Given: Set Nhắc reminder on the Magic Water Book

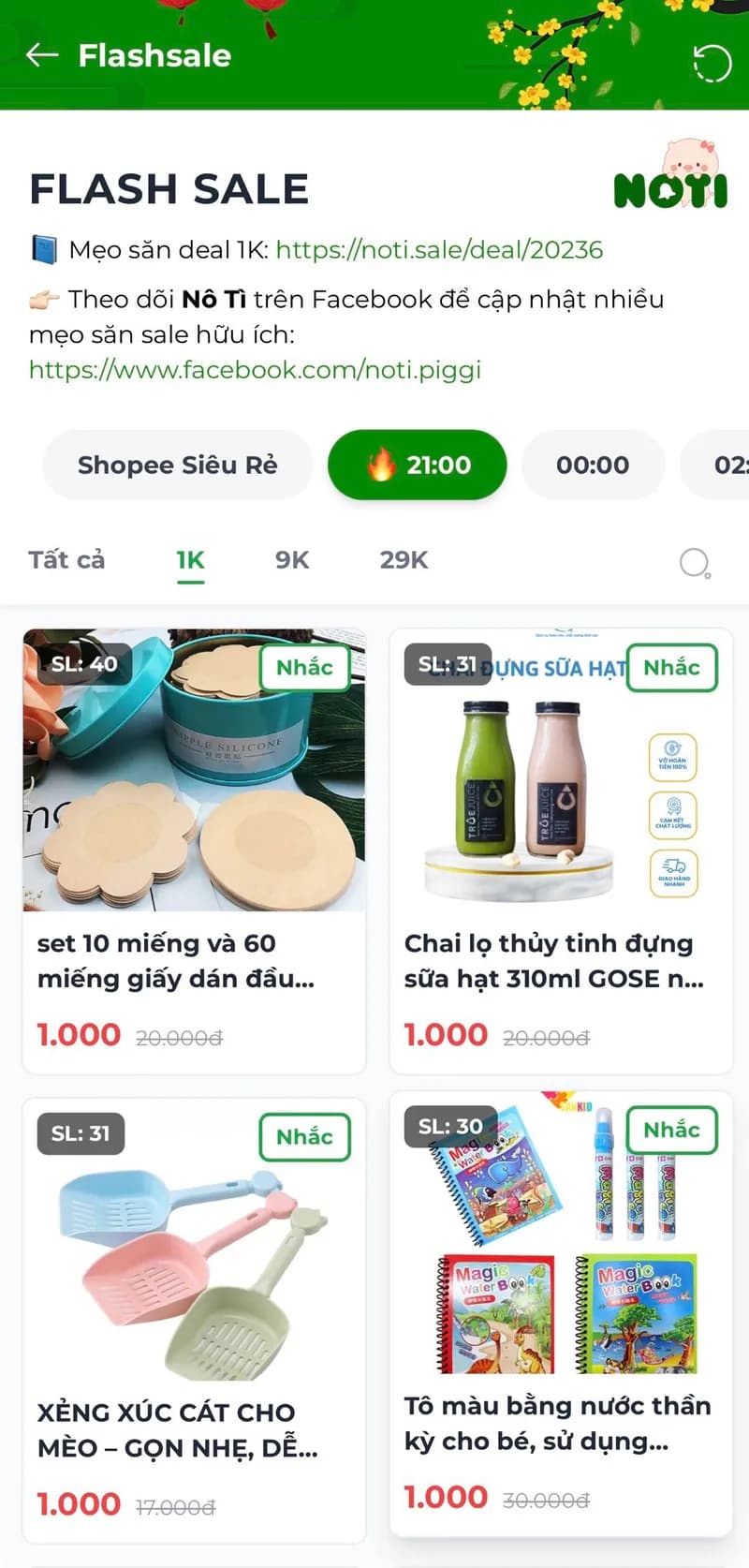Looking at the screenshot, I should click(671, 1130).
